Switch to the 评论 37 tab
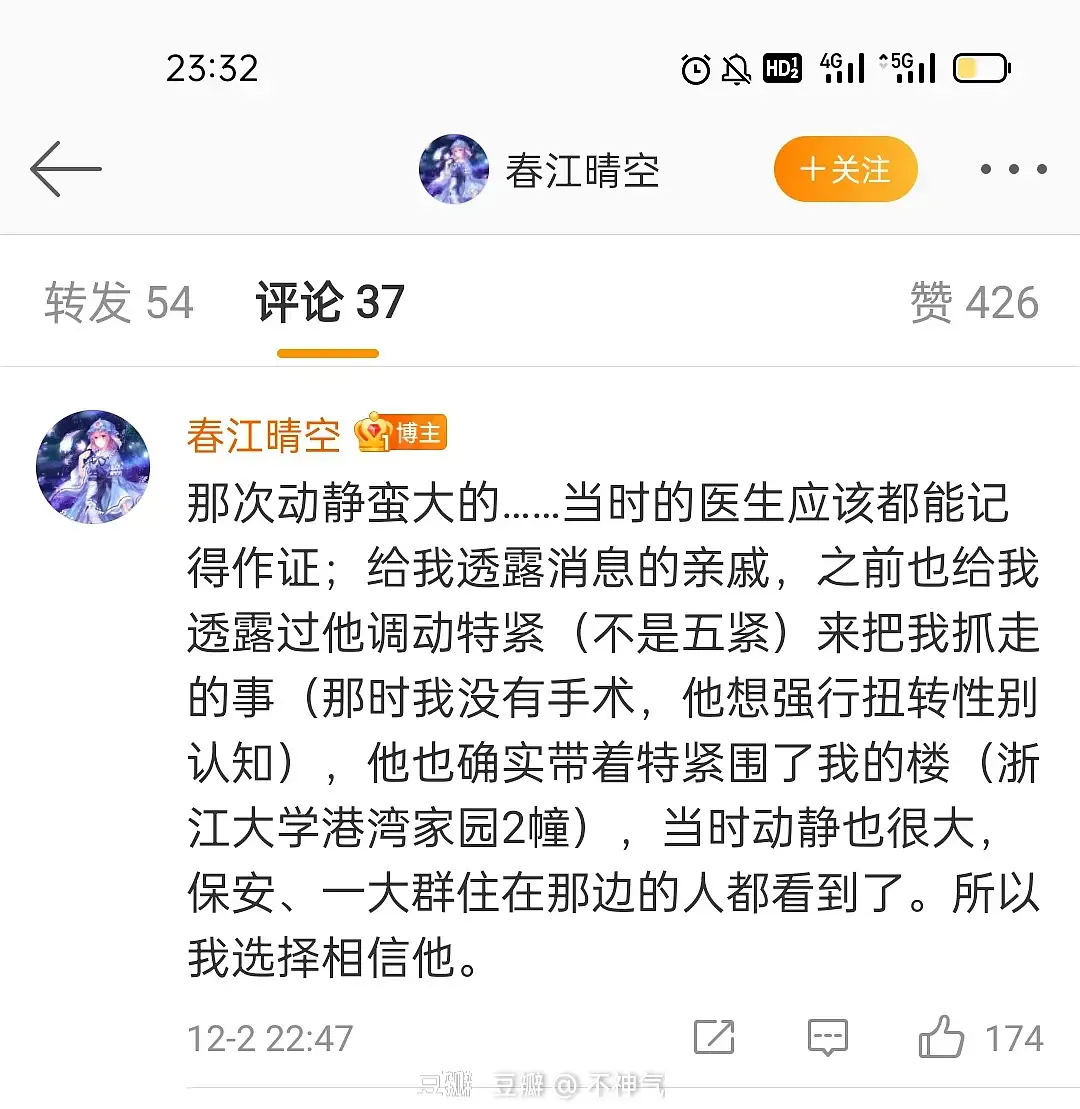 pyautogui.click(x=329, y=303)
